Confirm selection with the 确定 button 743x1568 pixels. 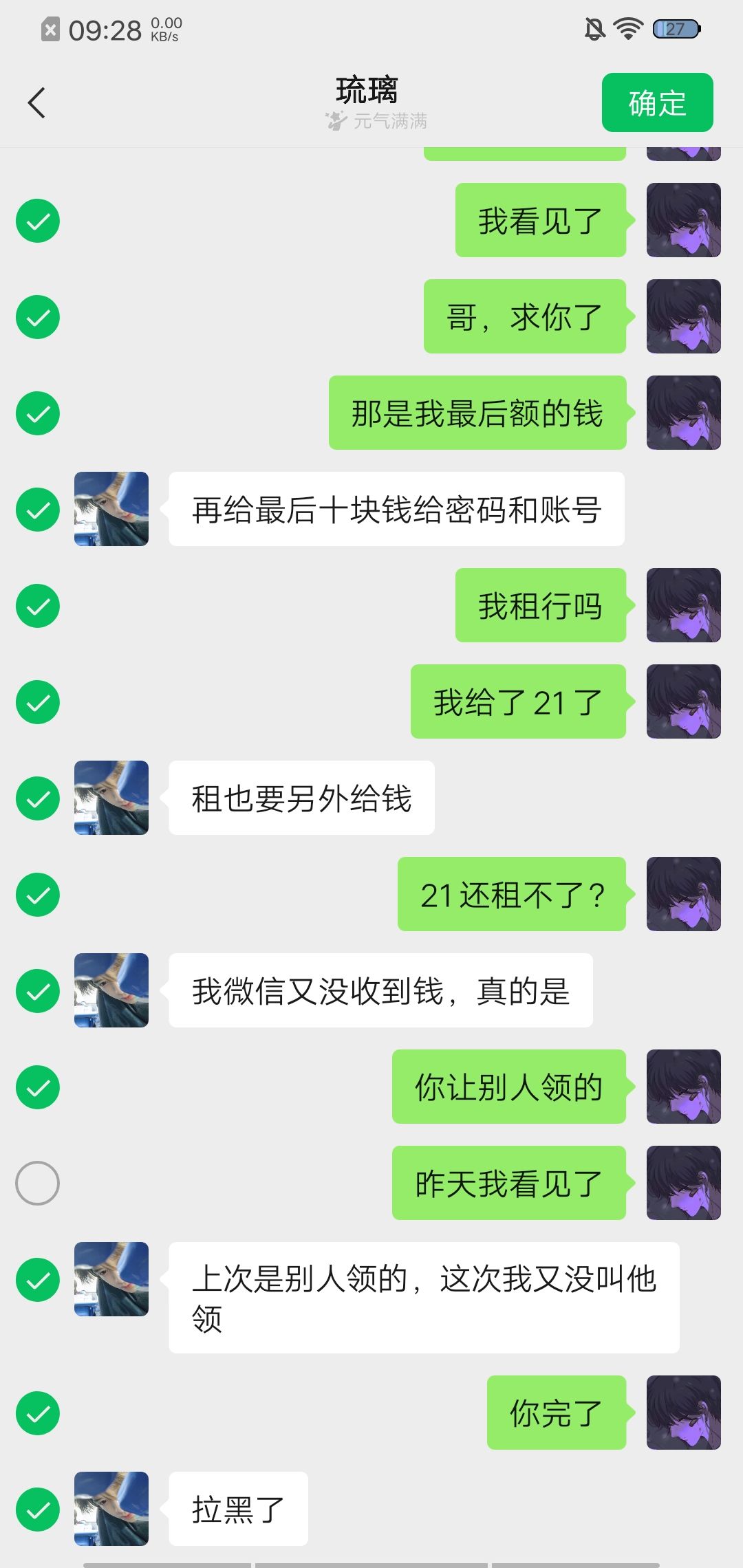tap(657, 102)
